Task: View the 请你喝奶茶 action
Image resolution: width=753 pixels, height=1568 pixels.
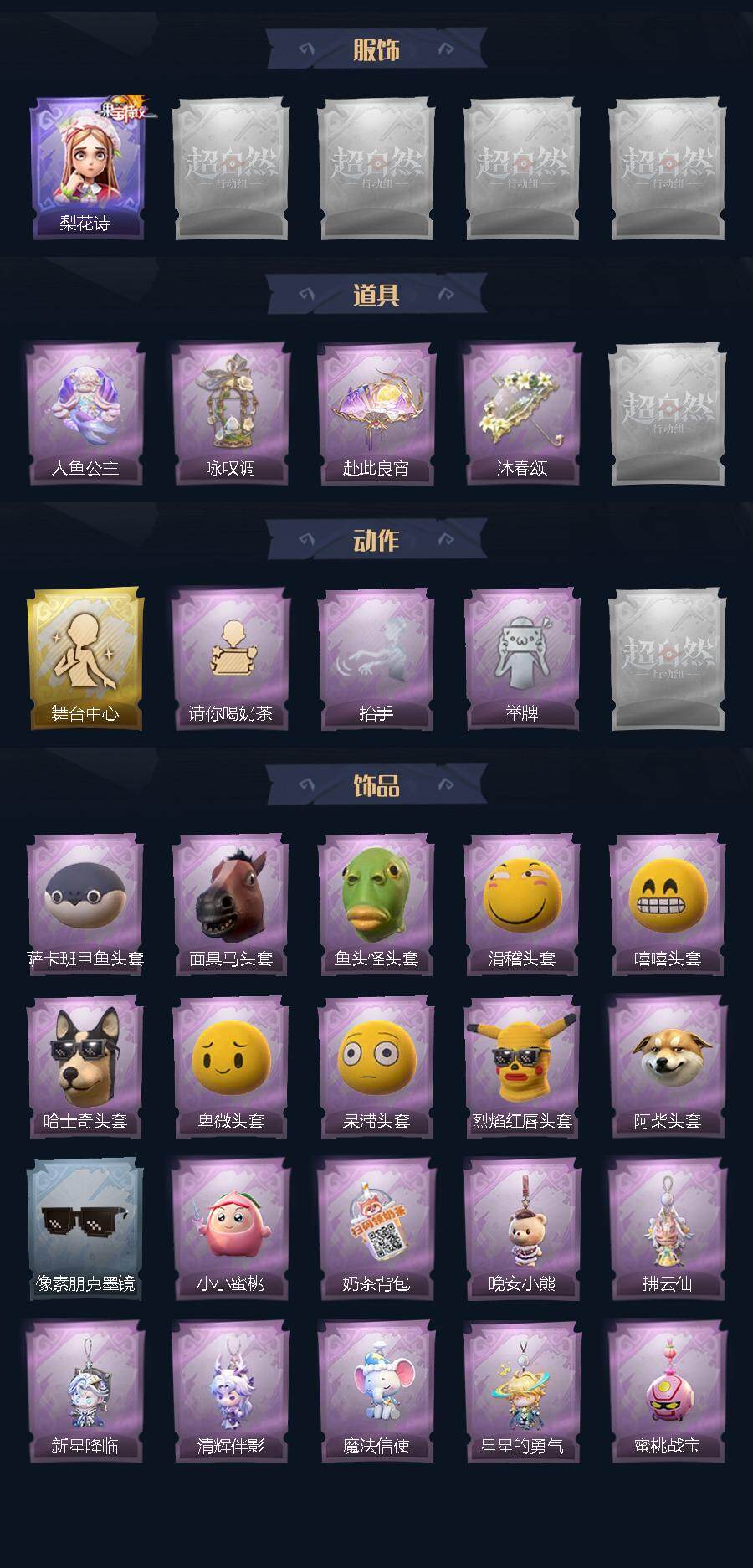Action: point(231,659)
